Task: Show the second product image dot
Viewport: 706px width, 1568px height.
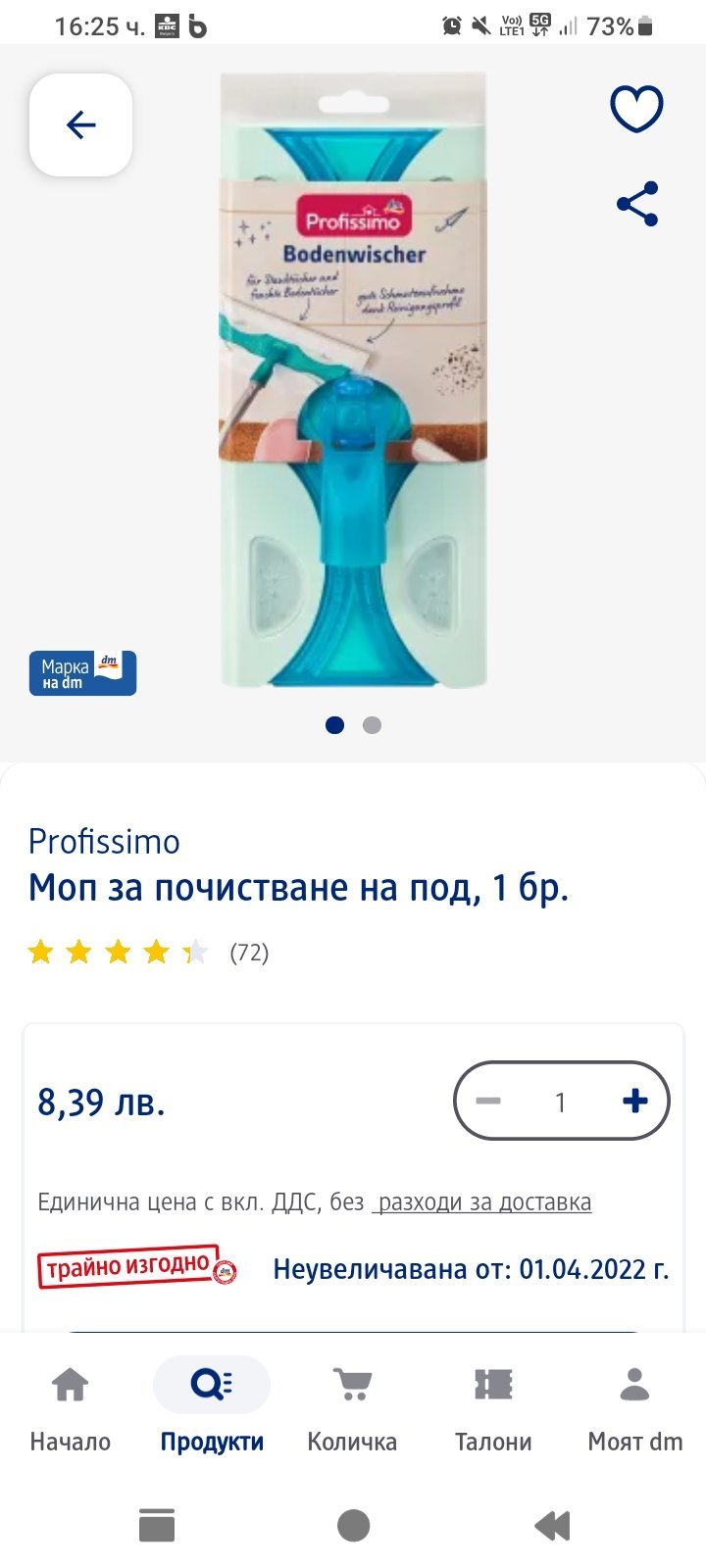Action: pyautogui.click(x=372, y=725)
